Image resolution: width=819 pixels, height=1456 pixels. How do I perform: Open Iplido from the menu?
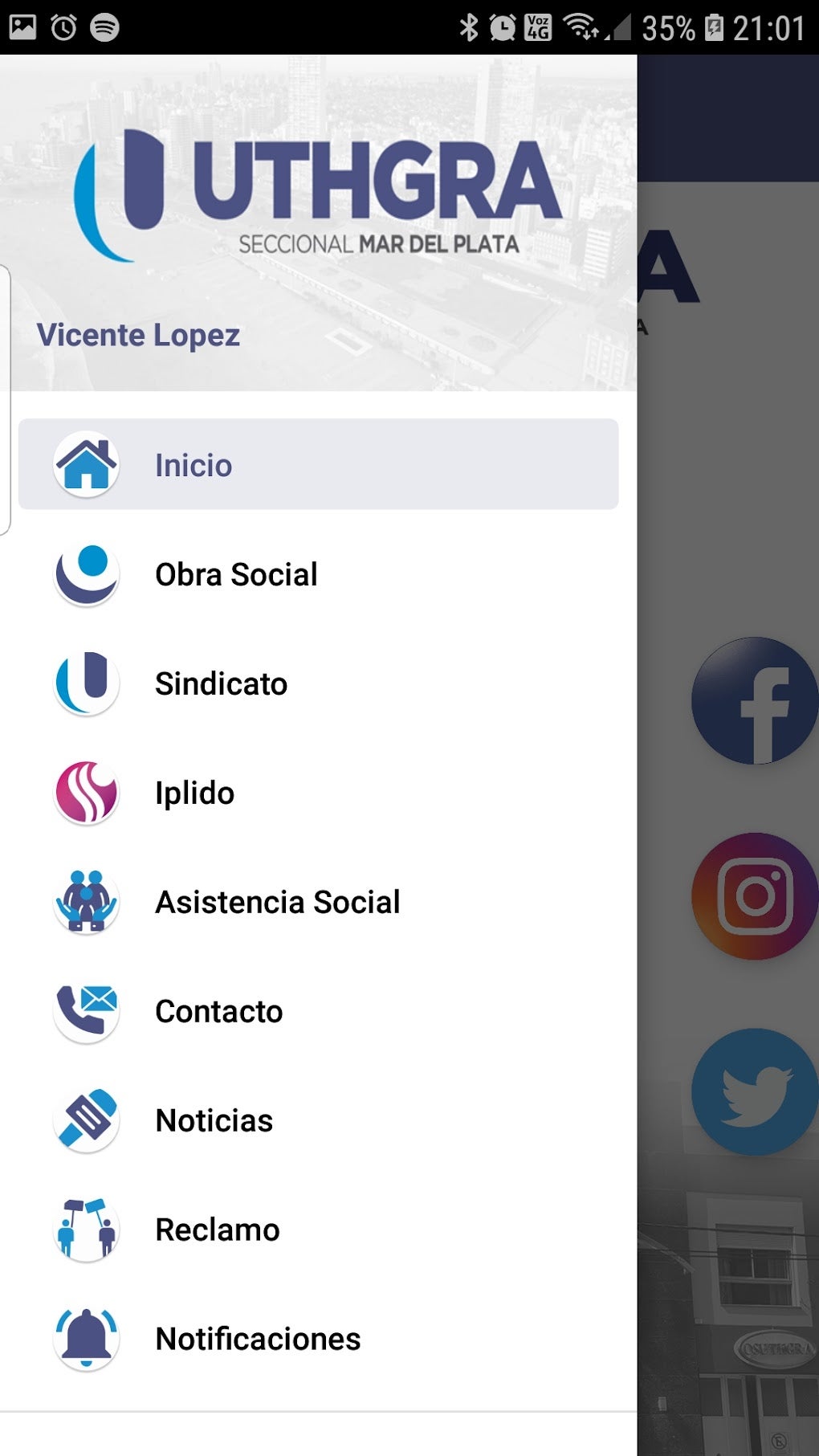(x=195, y=793)
